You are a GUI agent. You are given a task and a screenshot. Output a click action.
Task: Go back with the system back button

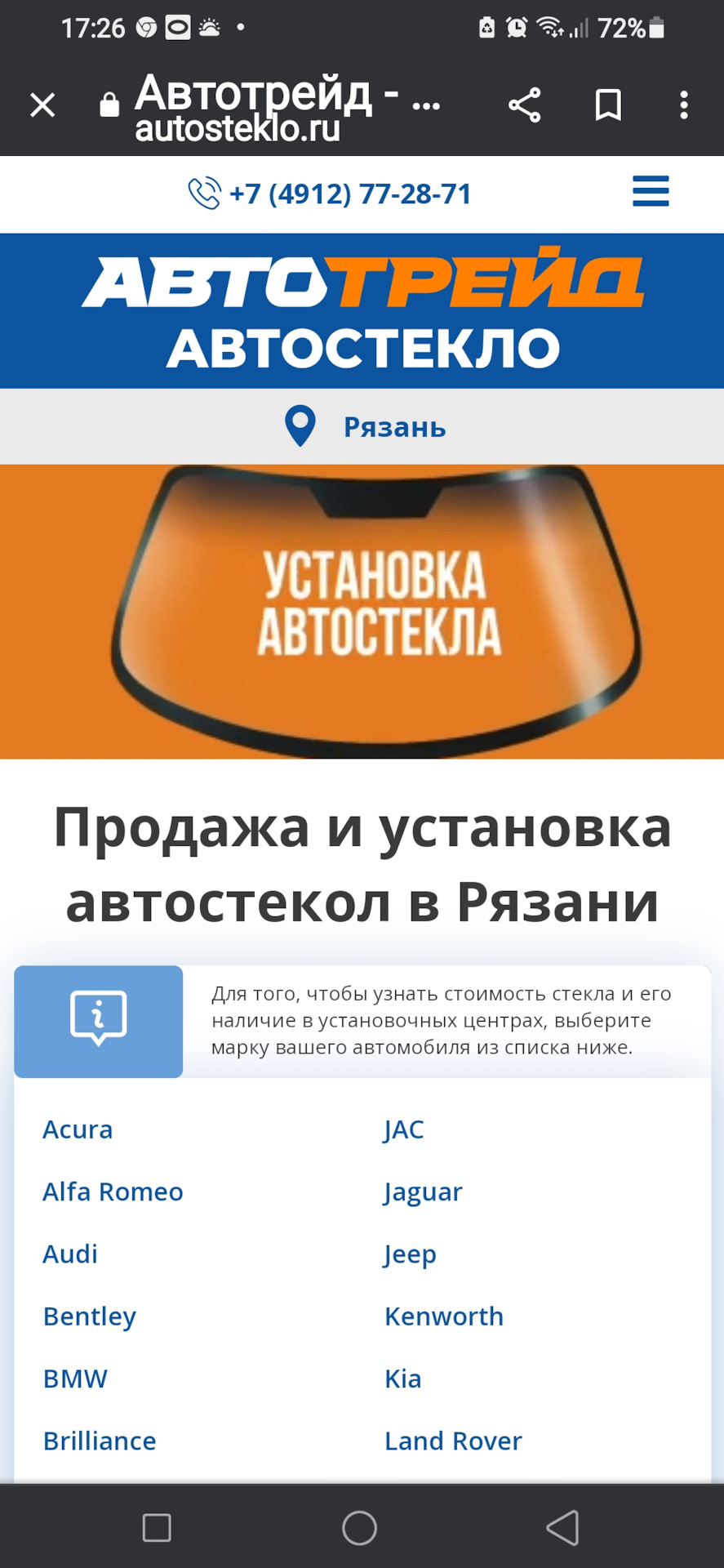pyautogui.click(x=562, y=1527)
